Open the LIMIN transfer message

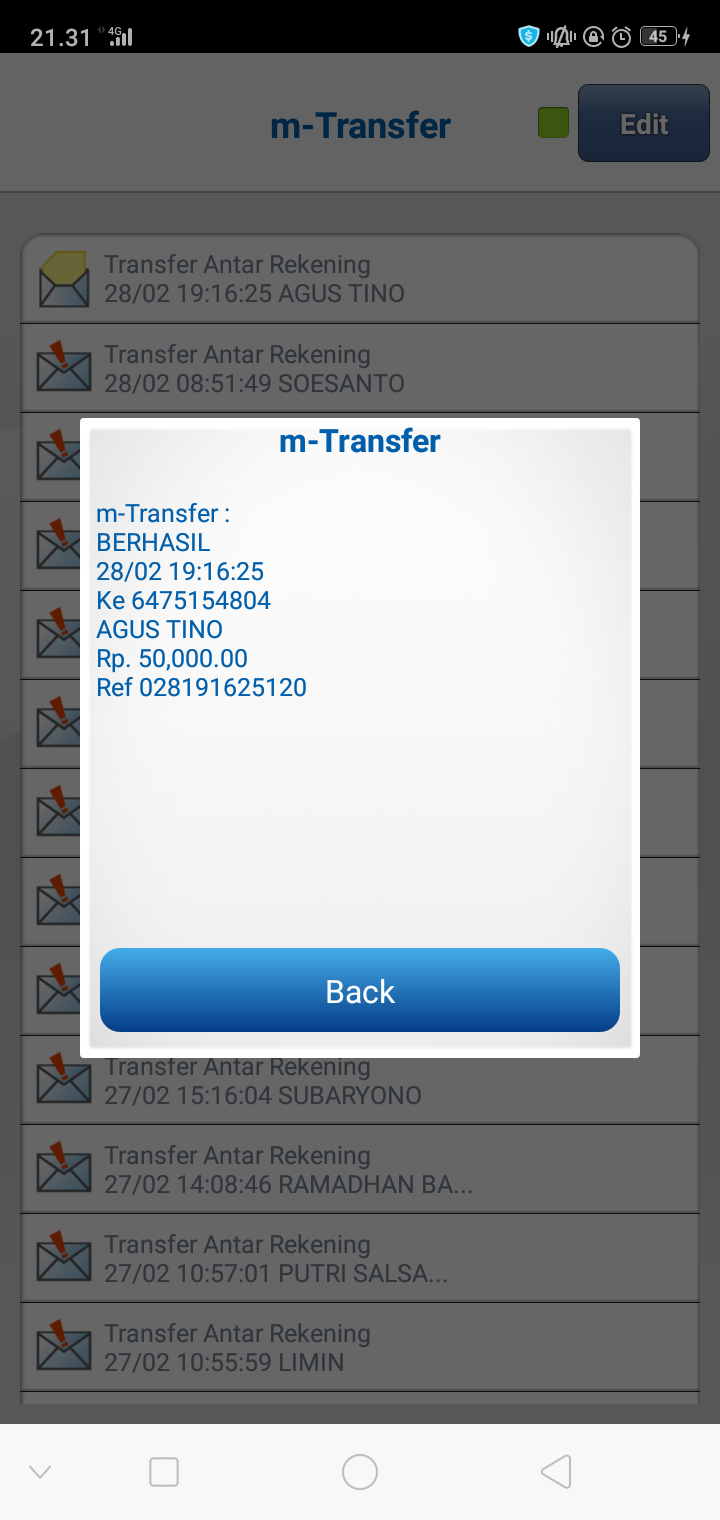click(360, 1347)
